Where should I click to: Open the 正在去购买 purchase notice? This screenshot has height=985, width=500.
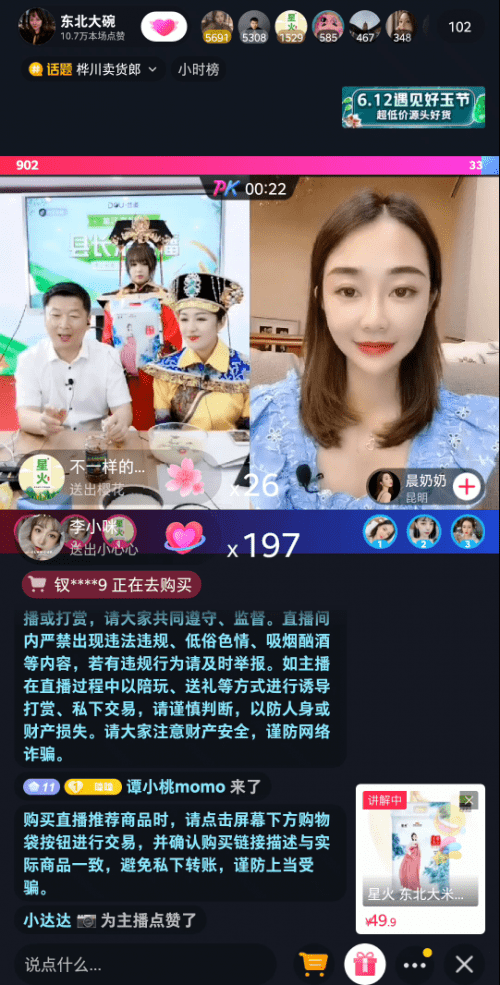coord(111,584)
